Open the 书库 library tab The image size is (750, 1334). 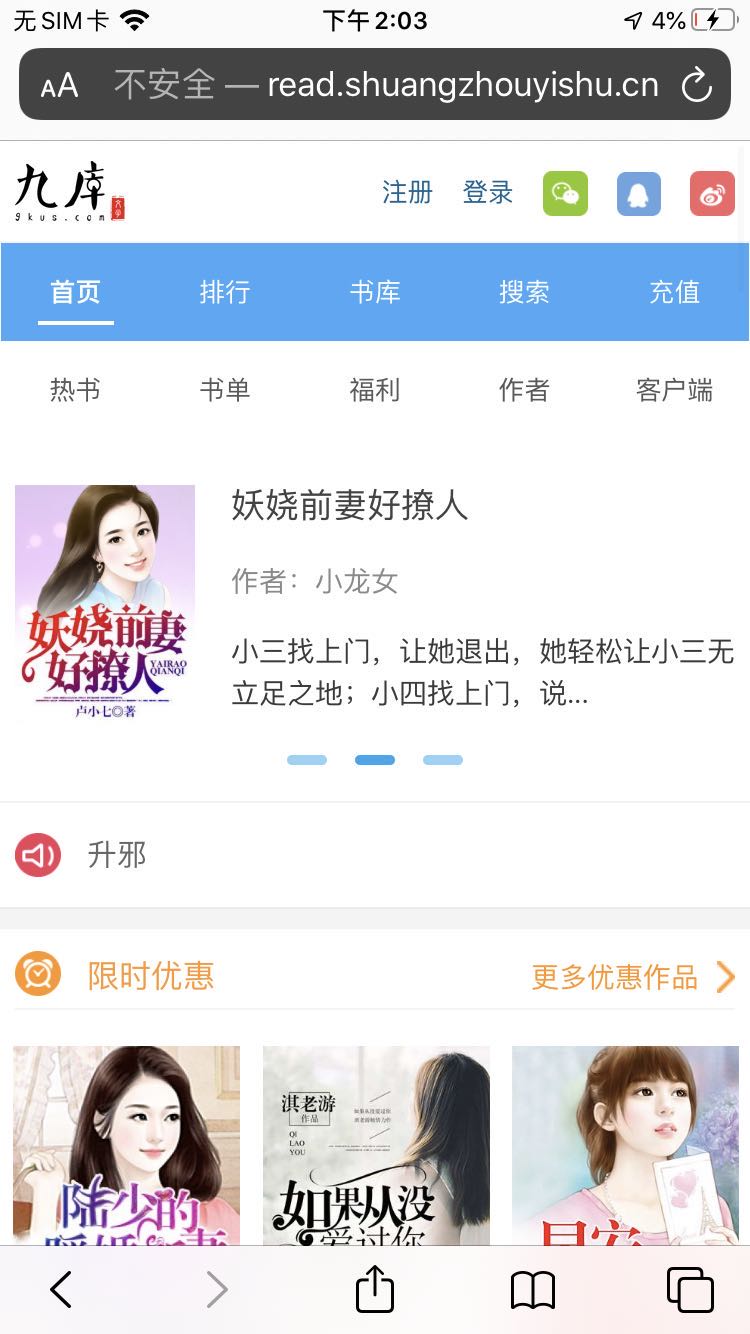pos(375,292)
